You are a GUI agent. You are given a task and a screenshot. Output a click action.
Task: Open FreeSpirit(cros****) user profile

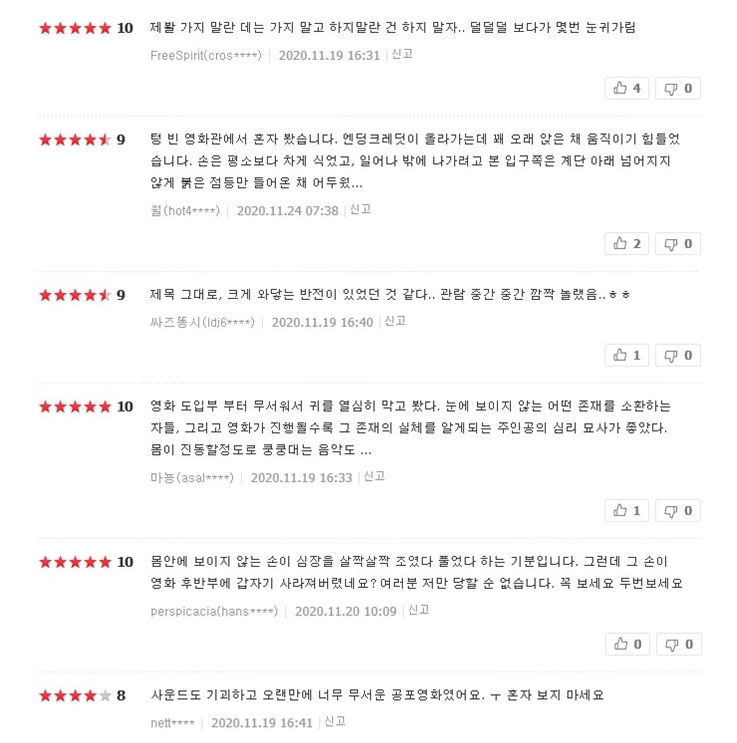[206, 55]
